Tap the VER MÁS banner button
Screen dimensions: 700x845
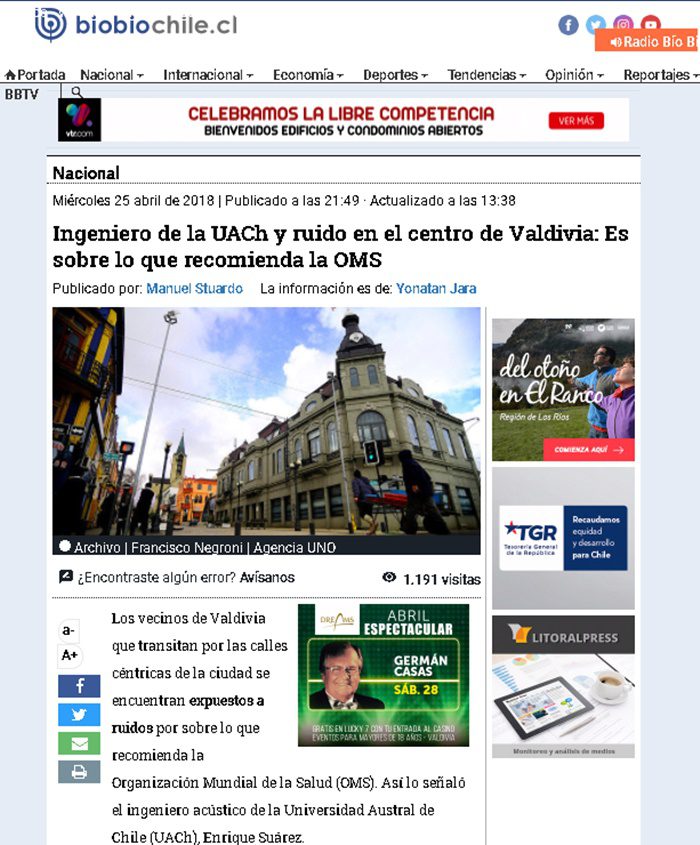pos(576,121)
